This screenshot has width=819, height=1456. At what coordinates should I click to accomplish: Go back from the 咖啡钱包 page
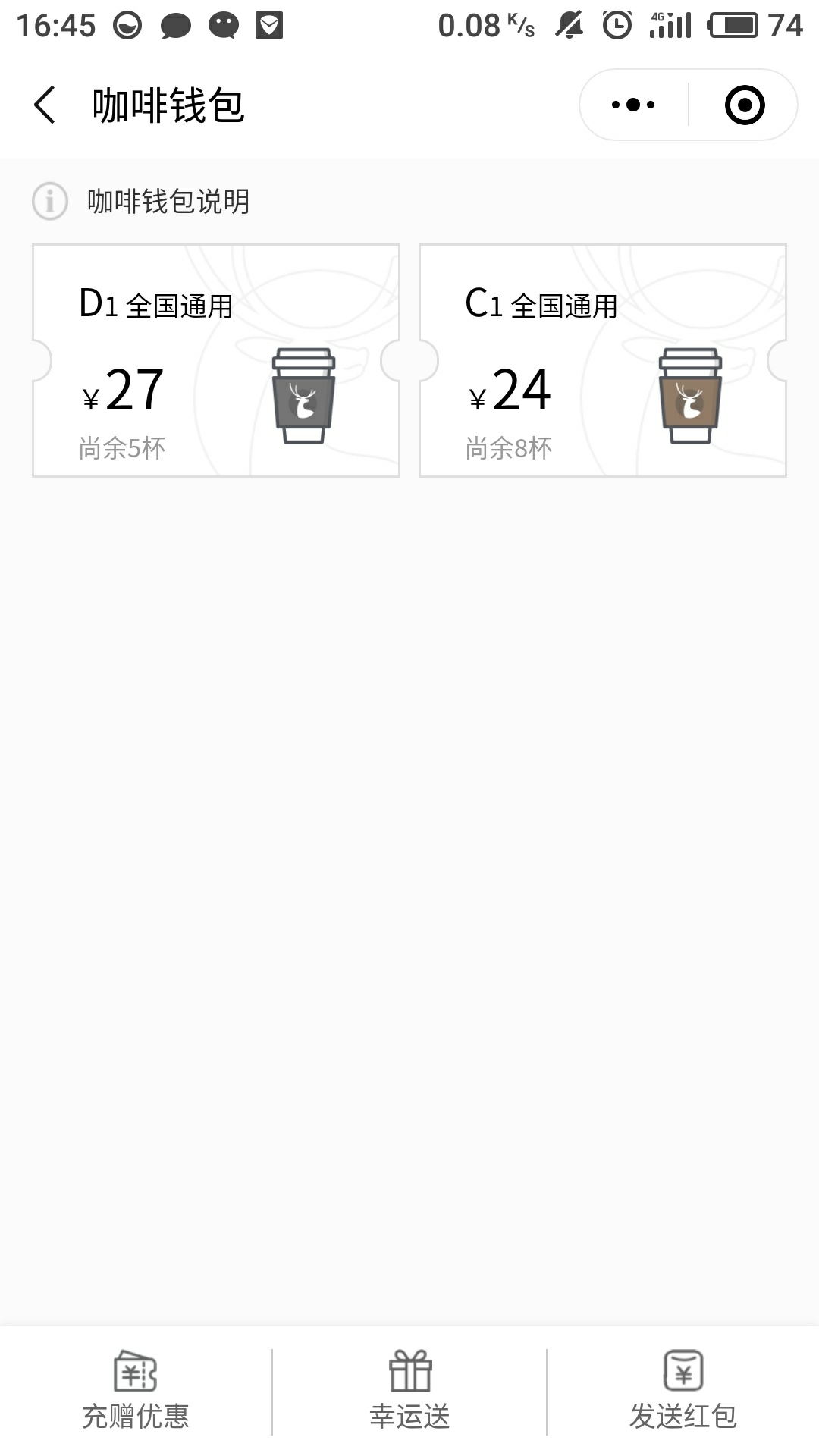[x=45, y=105]
